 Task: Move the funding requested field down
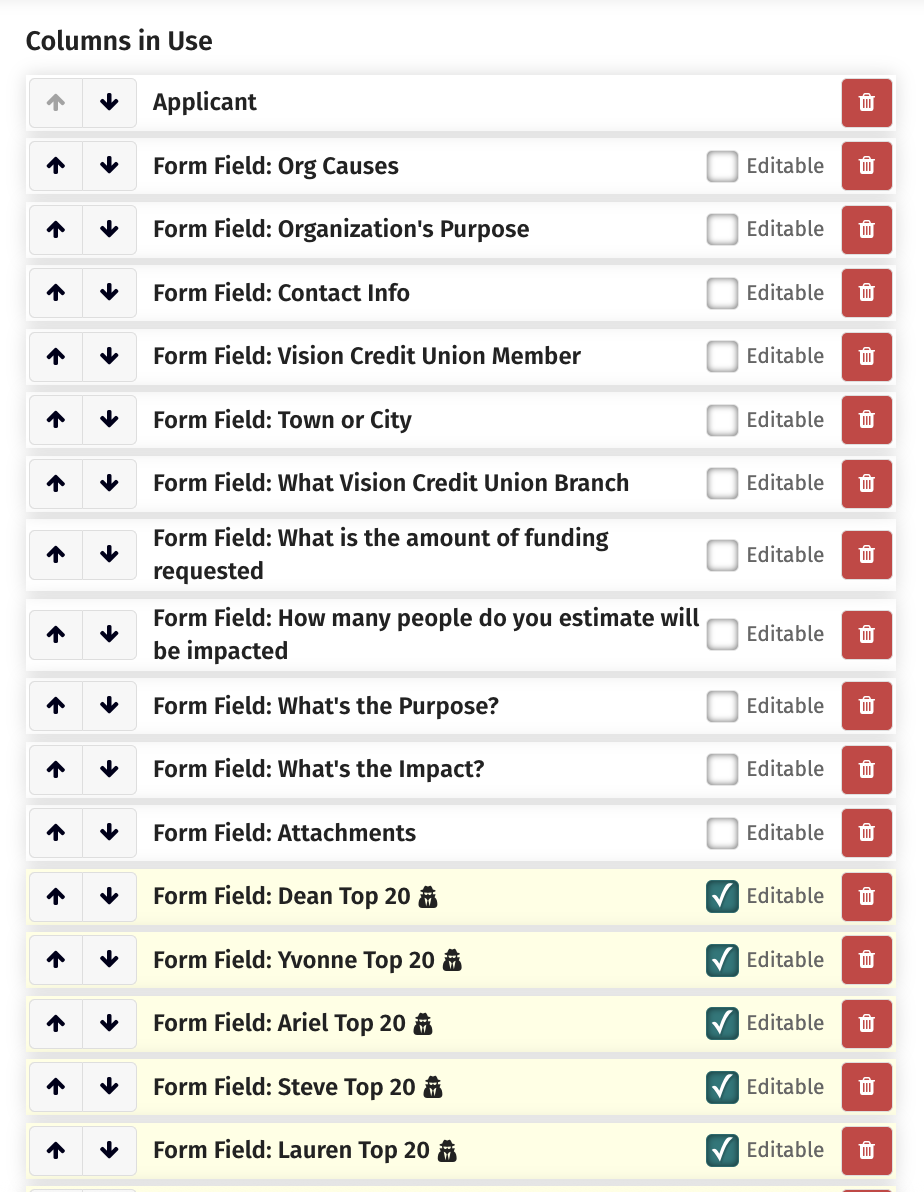pyautogui.click(x=110, y=554)
